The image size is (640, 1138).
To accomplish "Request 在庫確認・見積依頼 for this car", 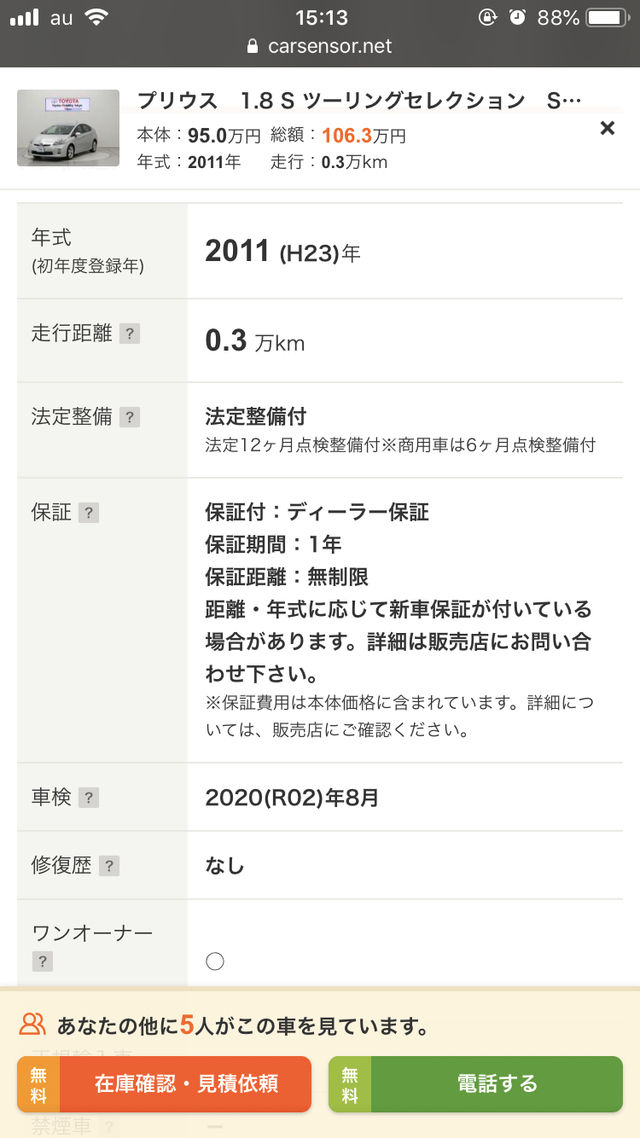I will point(165,1084).
